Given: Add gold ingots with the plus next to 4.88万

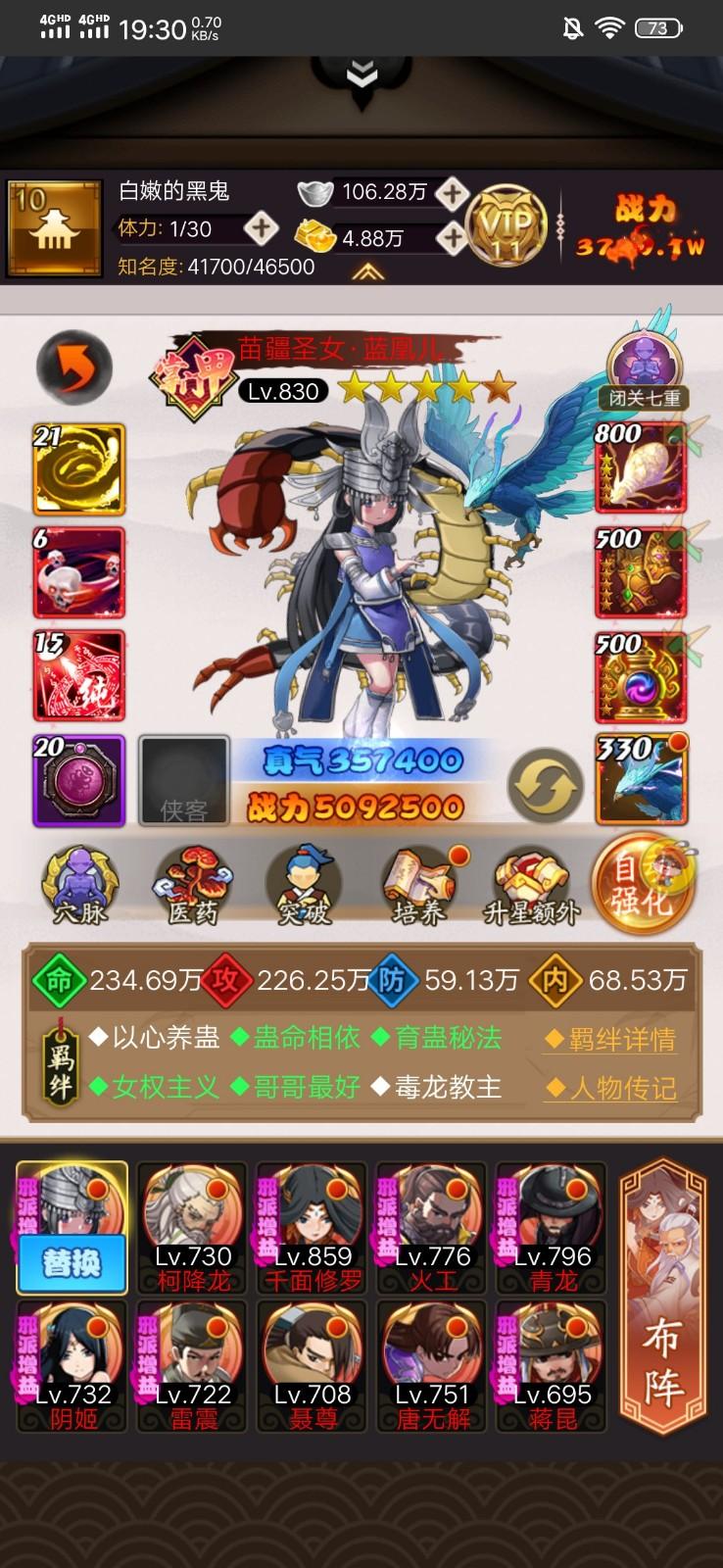Looking at the screenshot, I should tap(452, 237).
